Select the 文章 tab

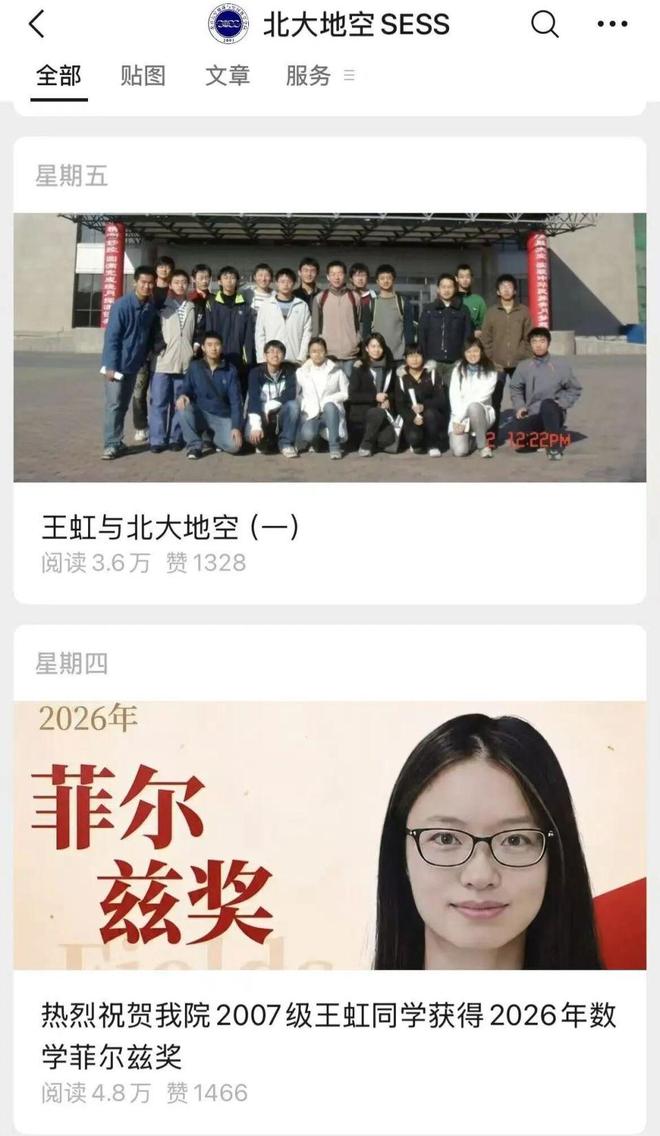coord(227,75)
